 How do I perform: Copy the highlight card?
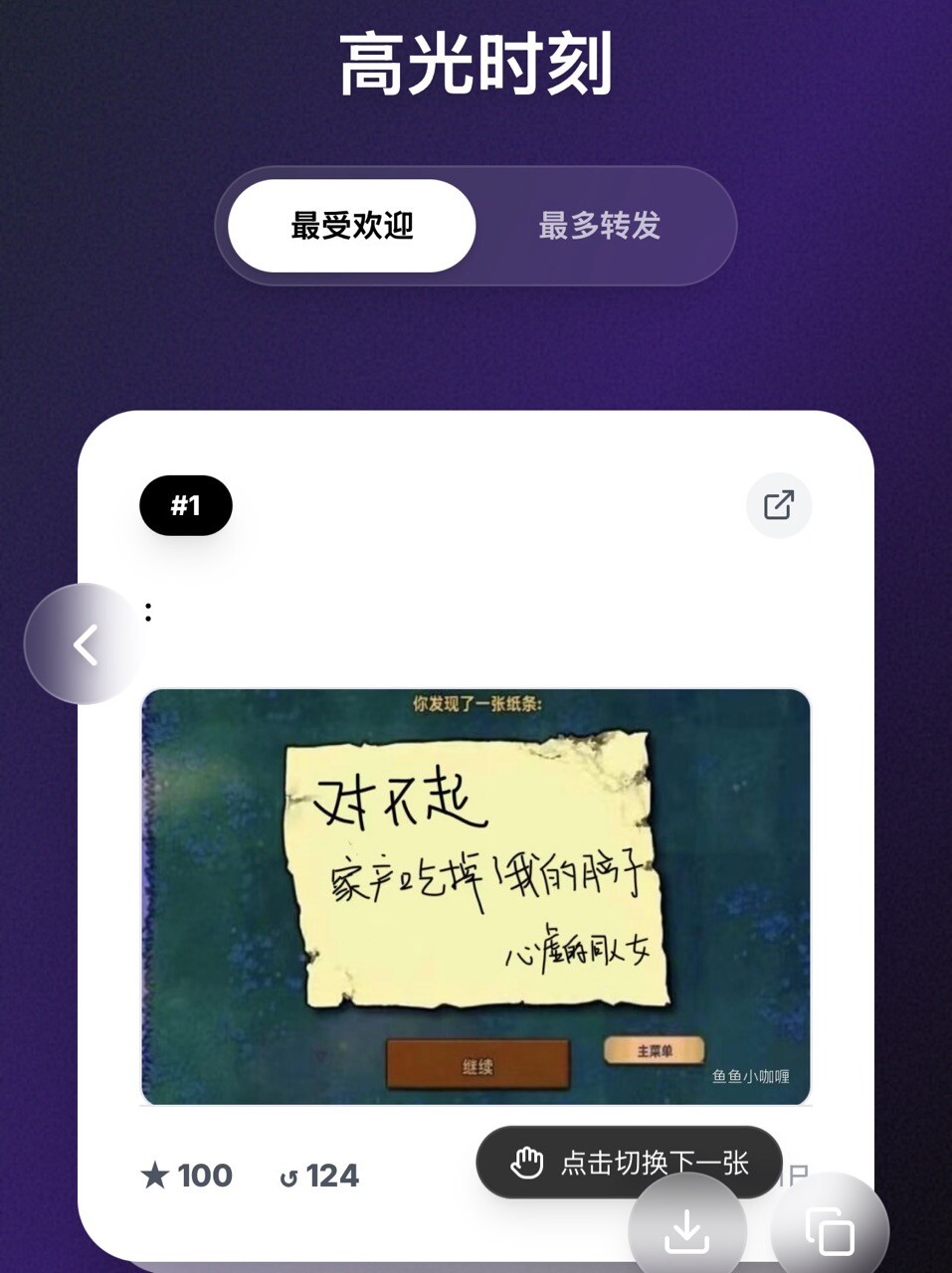click(829, 1231)
